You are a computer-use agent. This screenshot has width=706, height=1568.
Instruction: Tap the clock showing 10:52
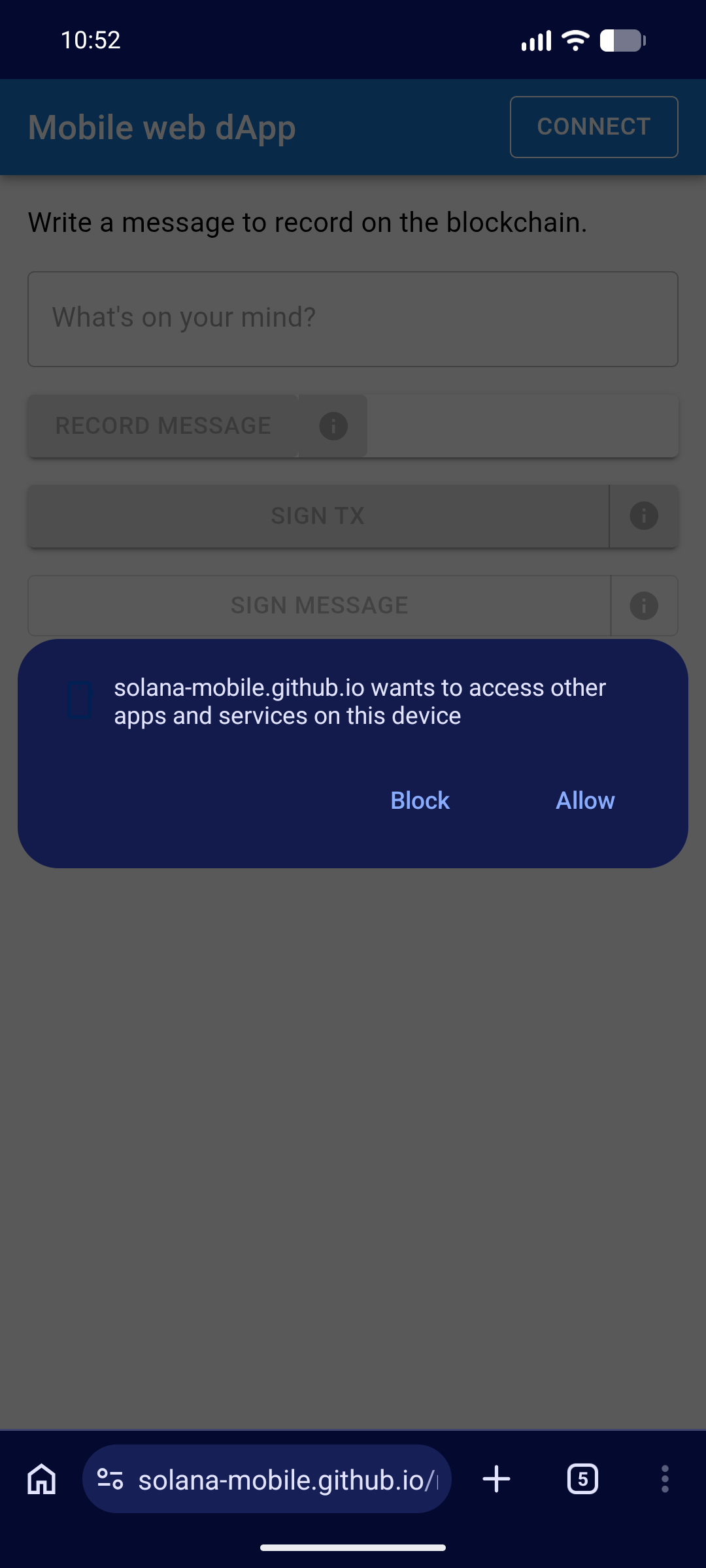pyautogui.click(x=90, y=41)
